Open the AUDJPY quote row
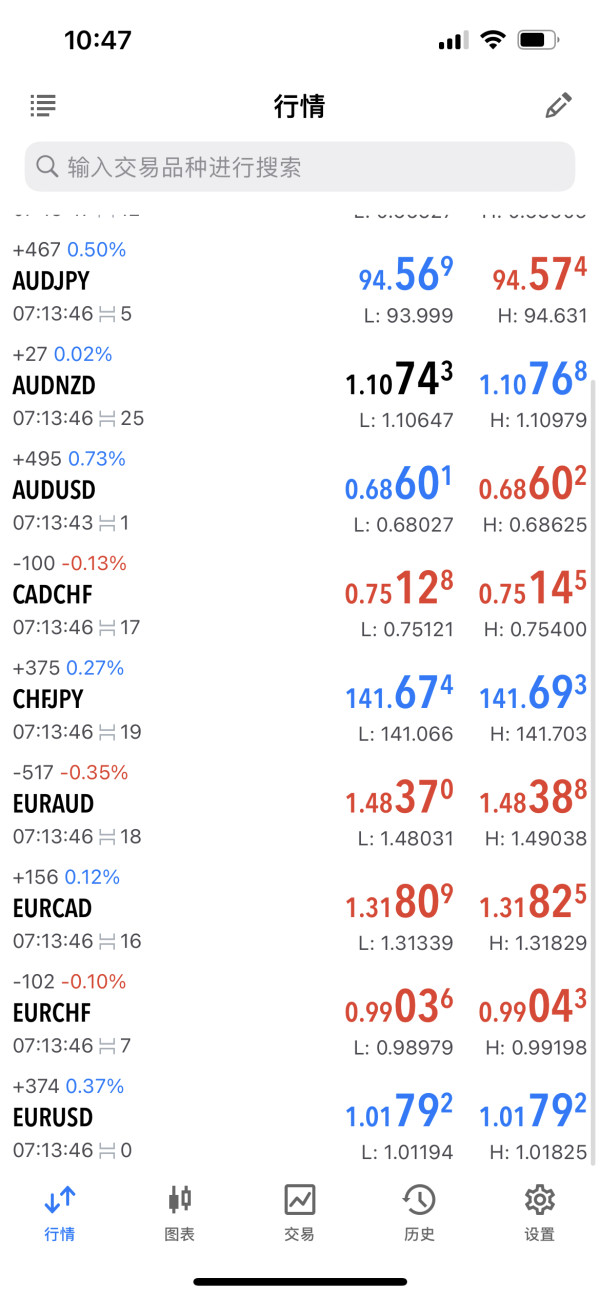The width and height of the screenshot is (600, 1298). click(x=300, y=282)
